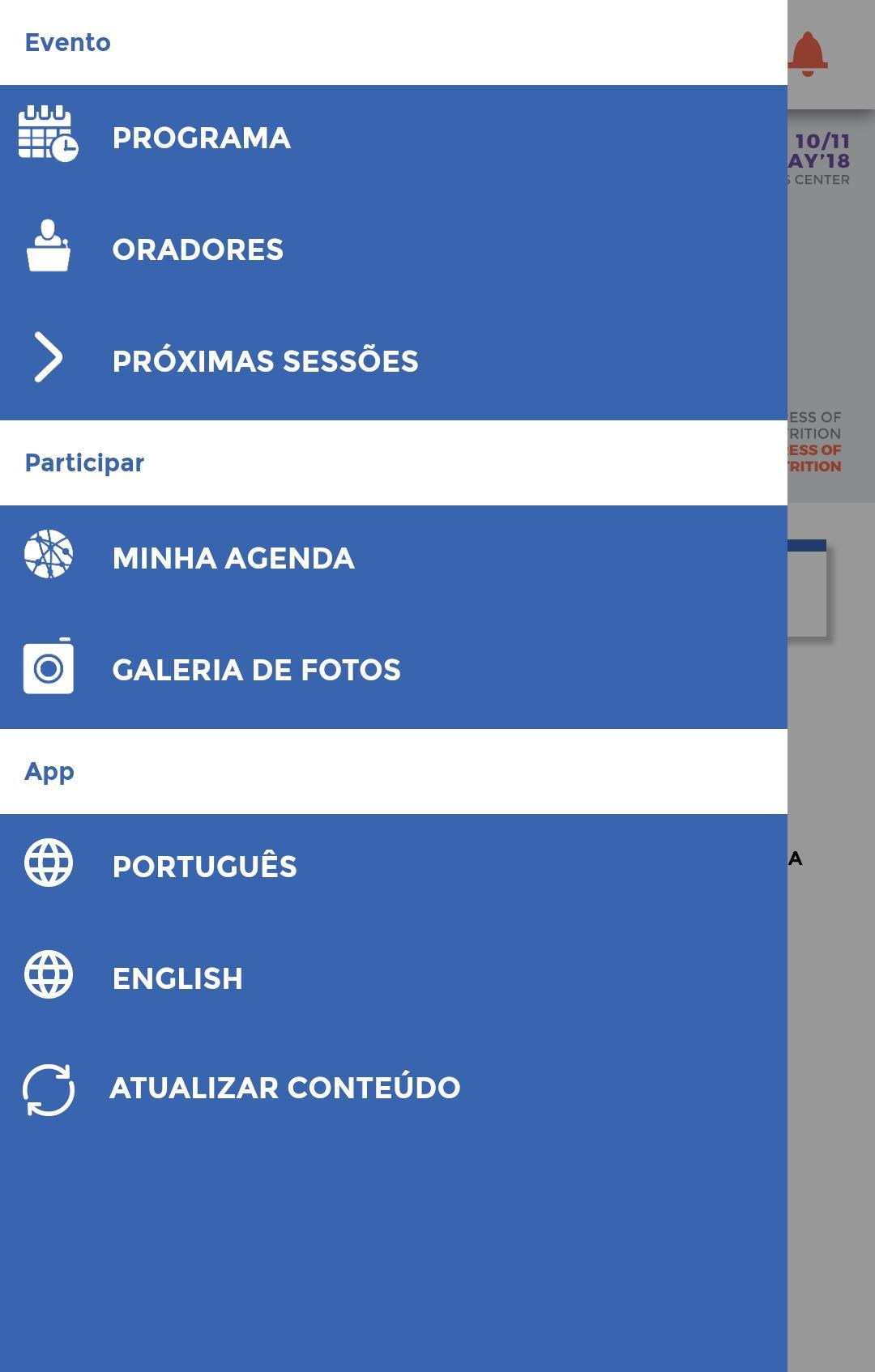Viewport: 875px width, 1372px height.
Task: Switch app language to ENGLISH
Action: (177, 978)
